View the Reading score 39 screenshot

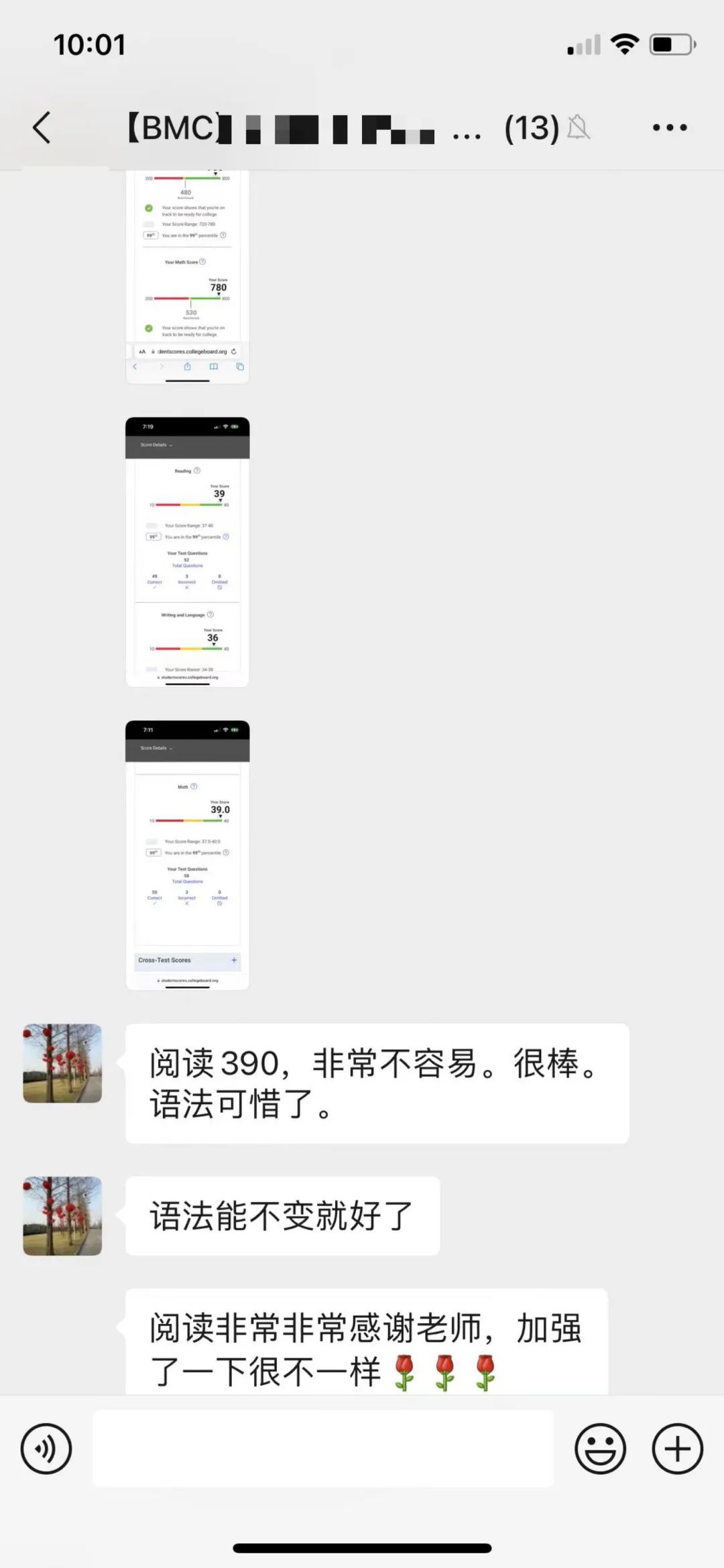187,552
